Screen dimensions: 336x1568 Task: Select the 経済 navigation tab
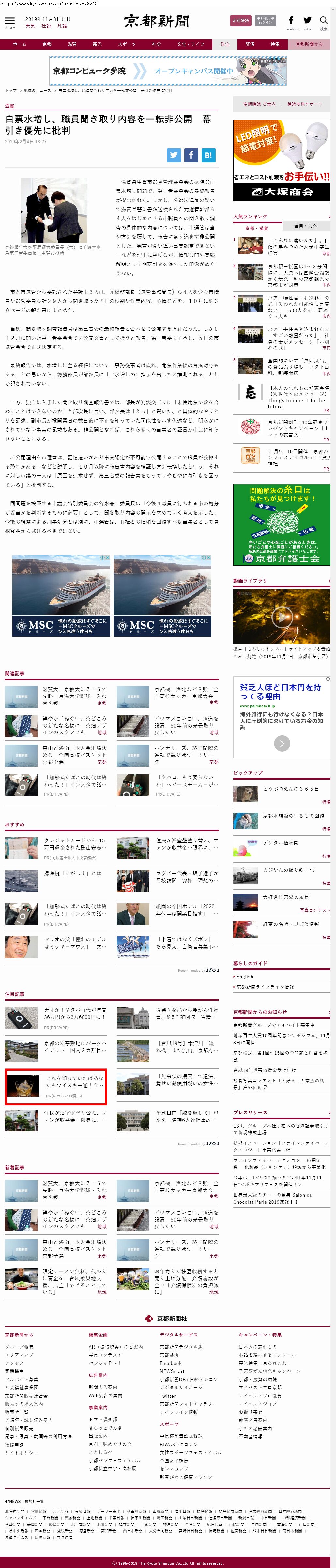[250, 44]
